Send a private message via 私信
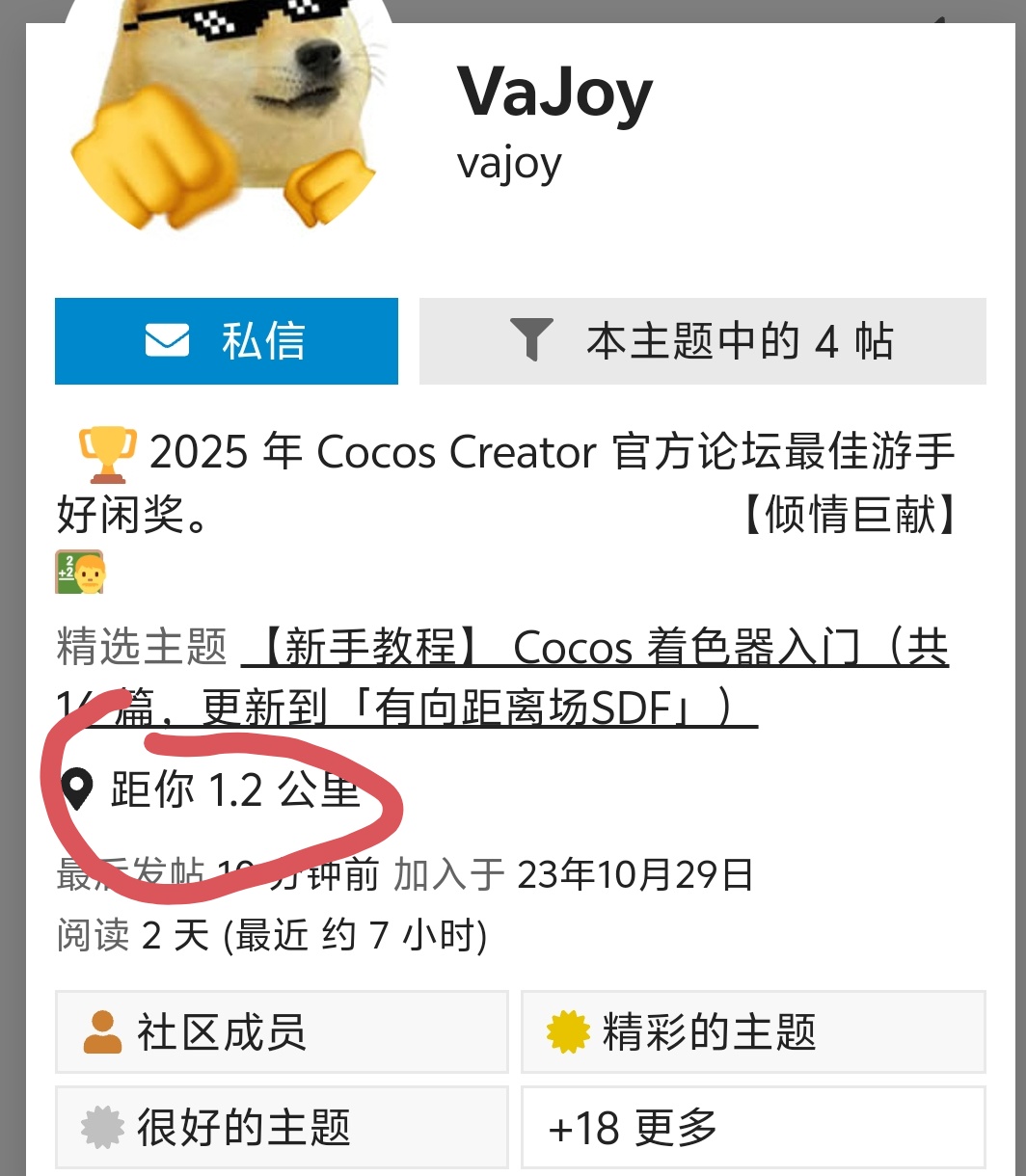The height and width of the screenshot is (1176, 1026). click(227, 341)
